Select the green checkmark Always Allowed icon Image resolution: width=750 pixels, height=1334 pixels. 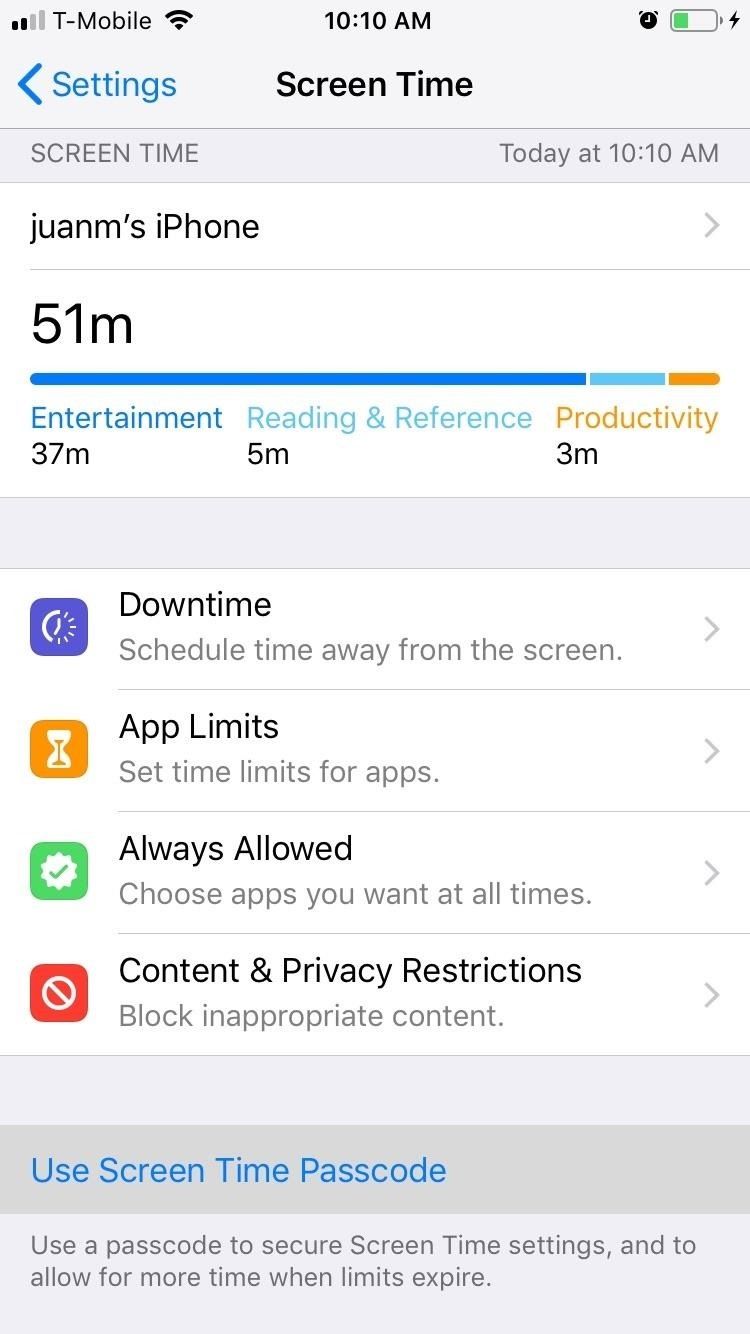click(x=59, y=871)
